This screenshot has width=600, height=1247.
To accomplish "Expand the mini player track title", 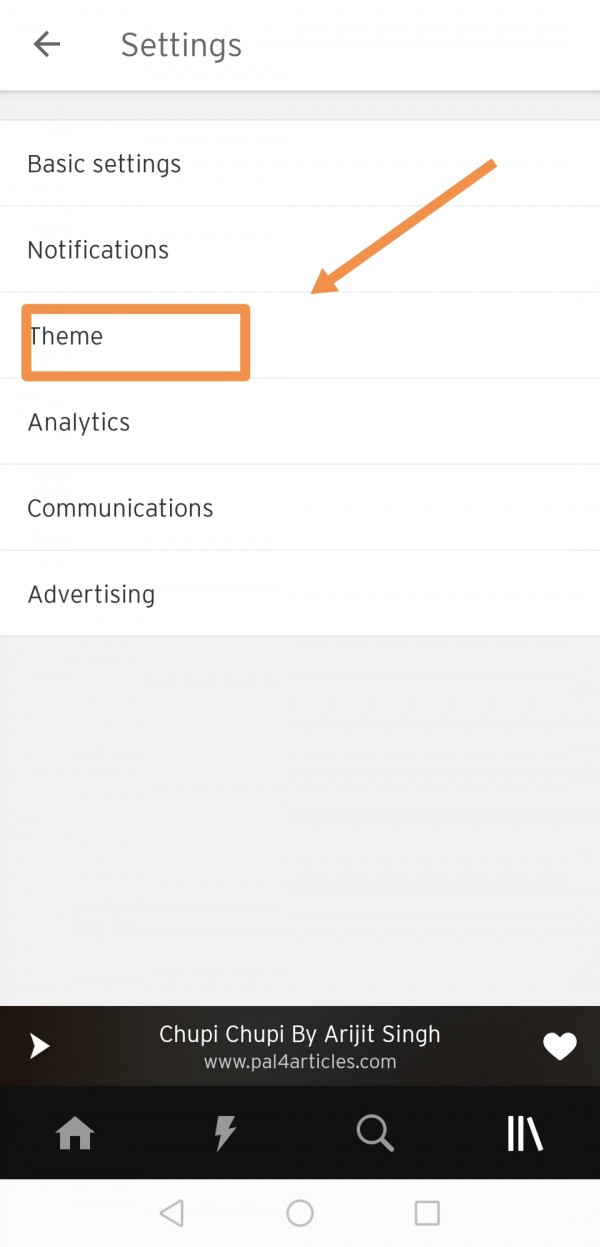I will 300,1035.
